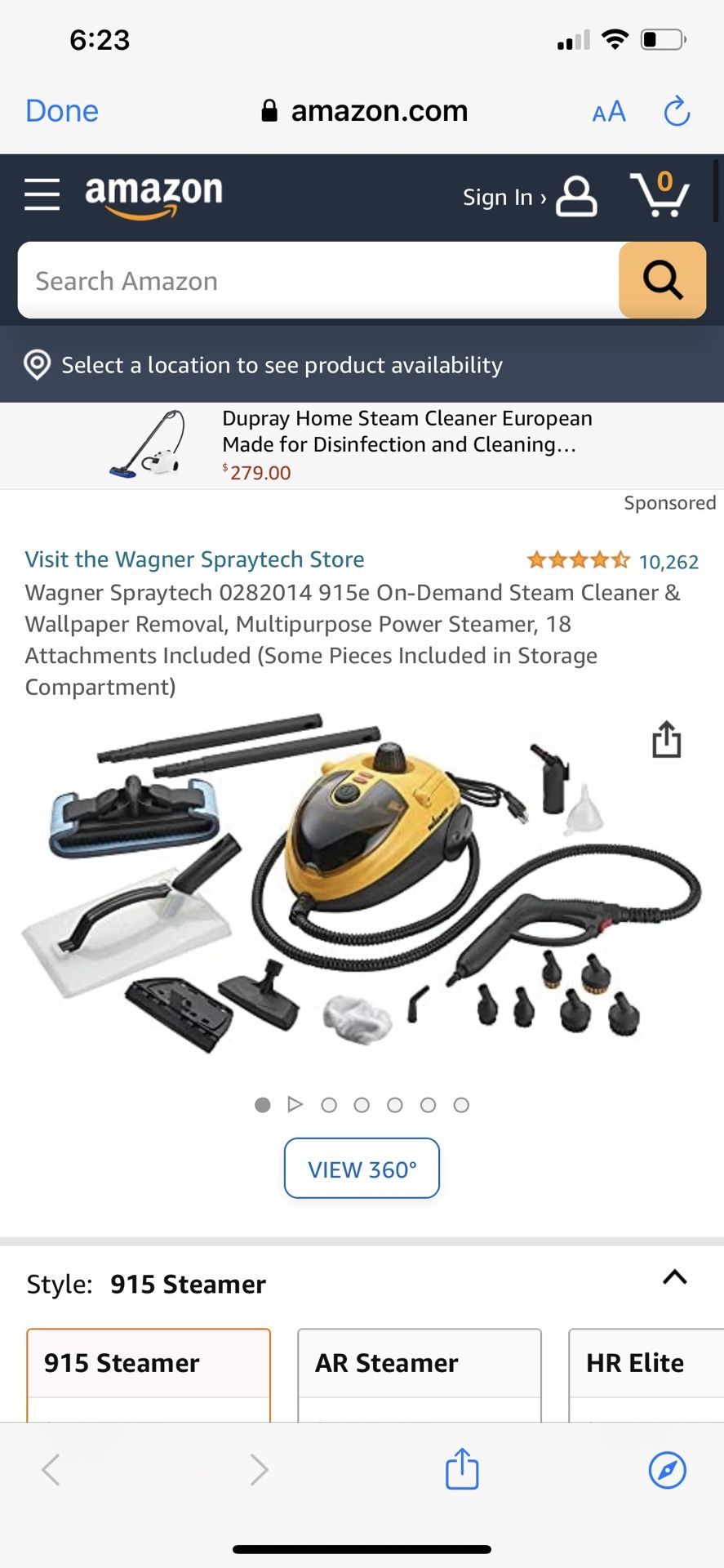The width and height of the screenshot is (724, 1568).
Task: Tap Sign In to log in
Action: point(528,197)
